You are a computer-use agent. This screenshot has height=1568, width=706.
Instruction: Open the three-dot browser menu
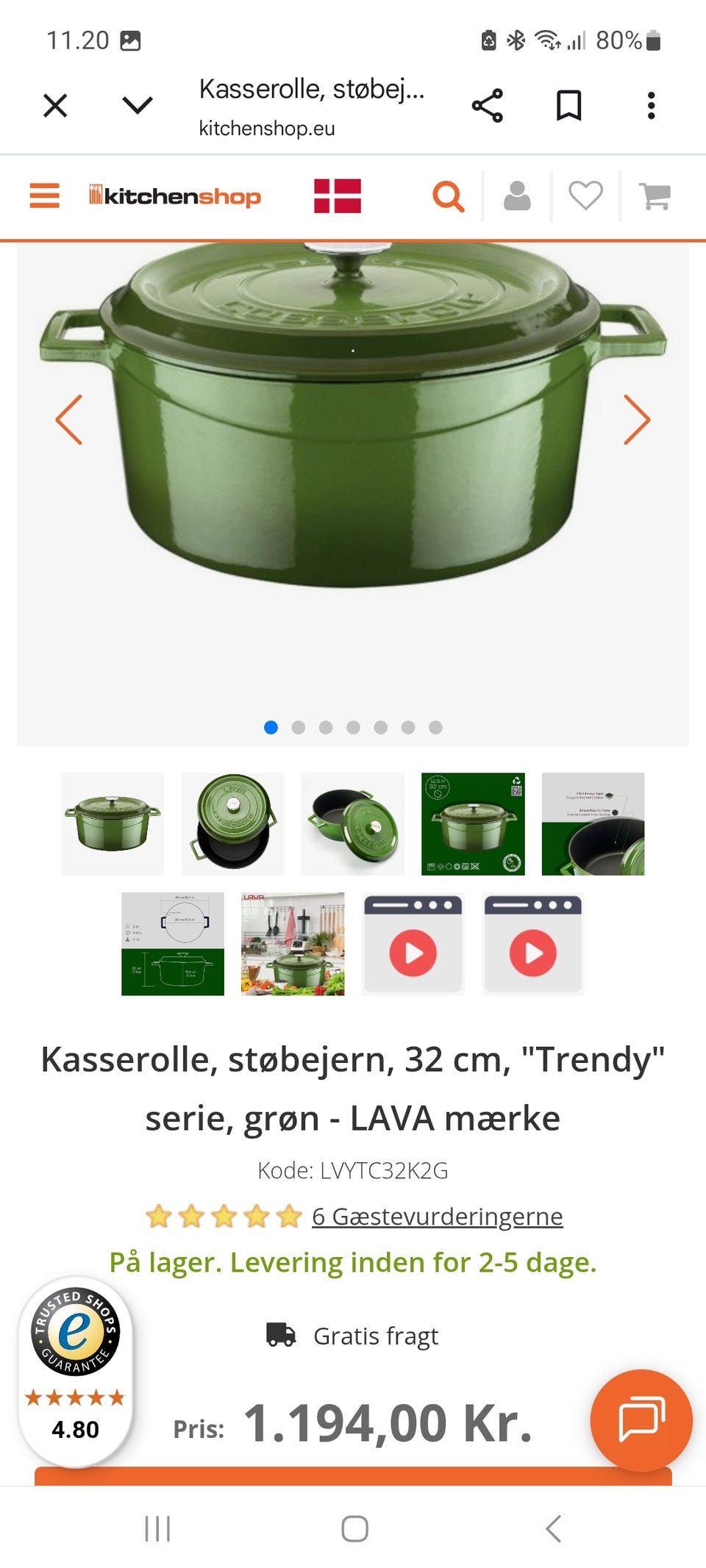[x=650, y=104]
